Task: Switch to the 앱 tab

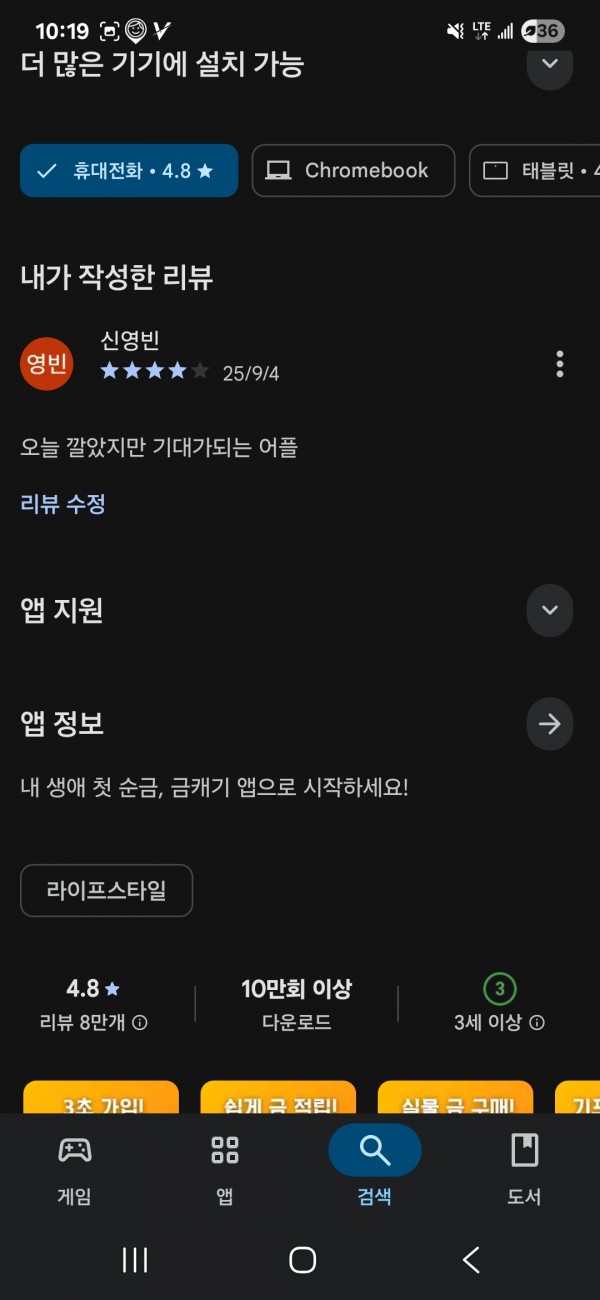Action: pos(225,1168)
